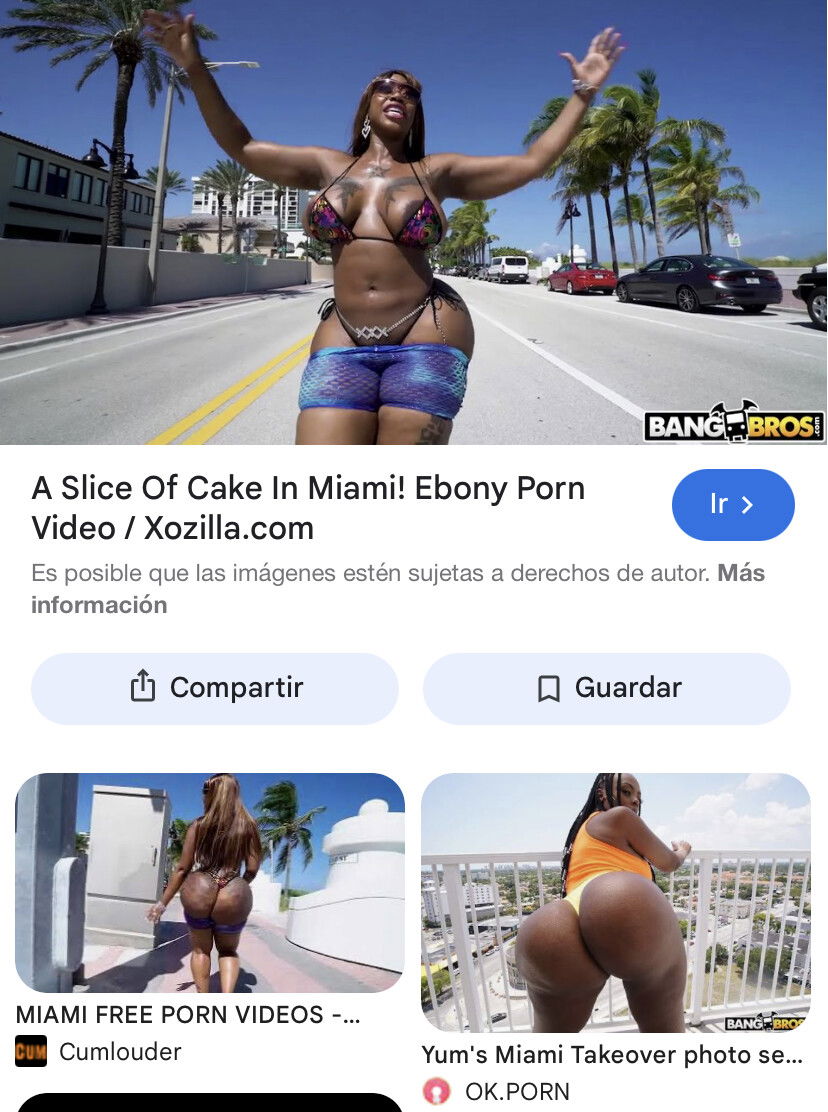Save the image with Guardar

[x=606, y=688]
